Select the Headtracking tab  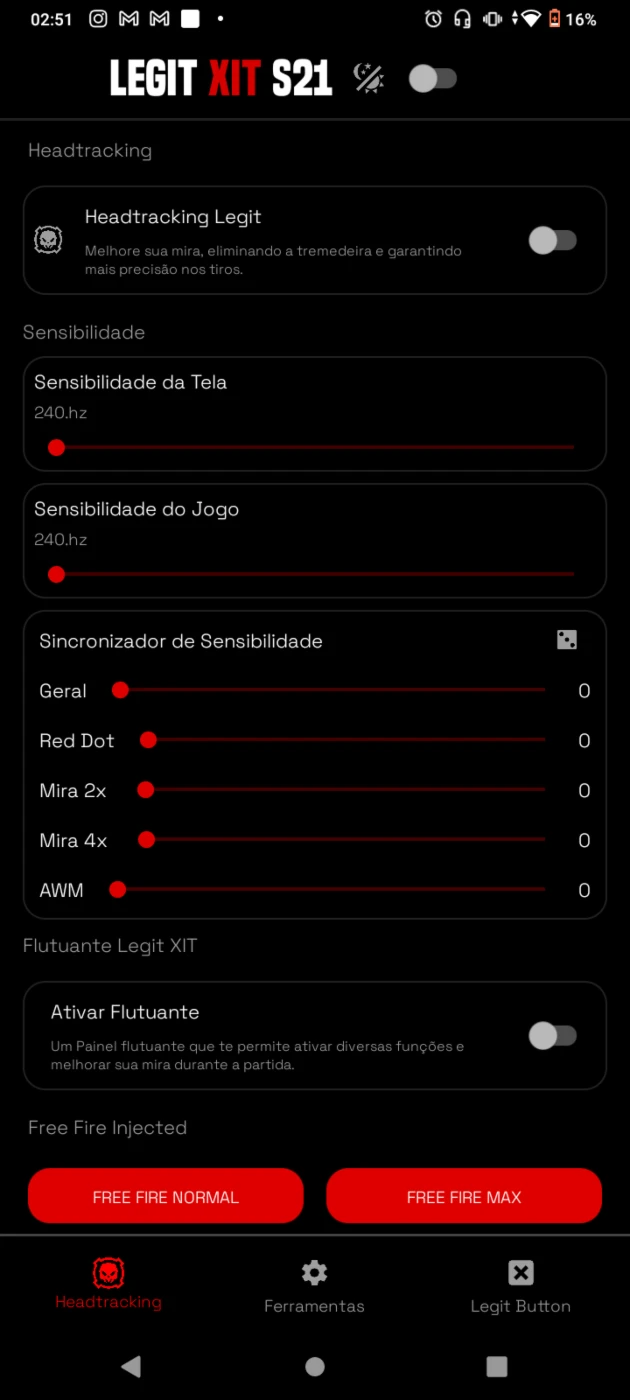coord(108,1285)
